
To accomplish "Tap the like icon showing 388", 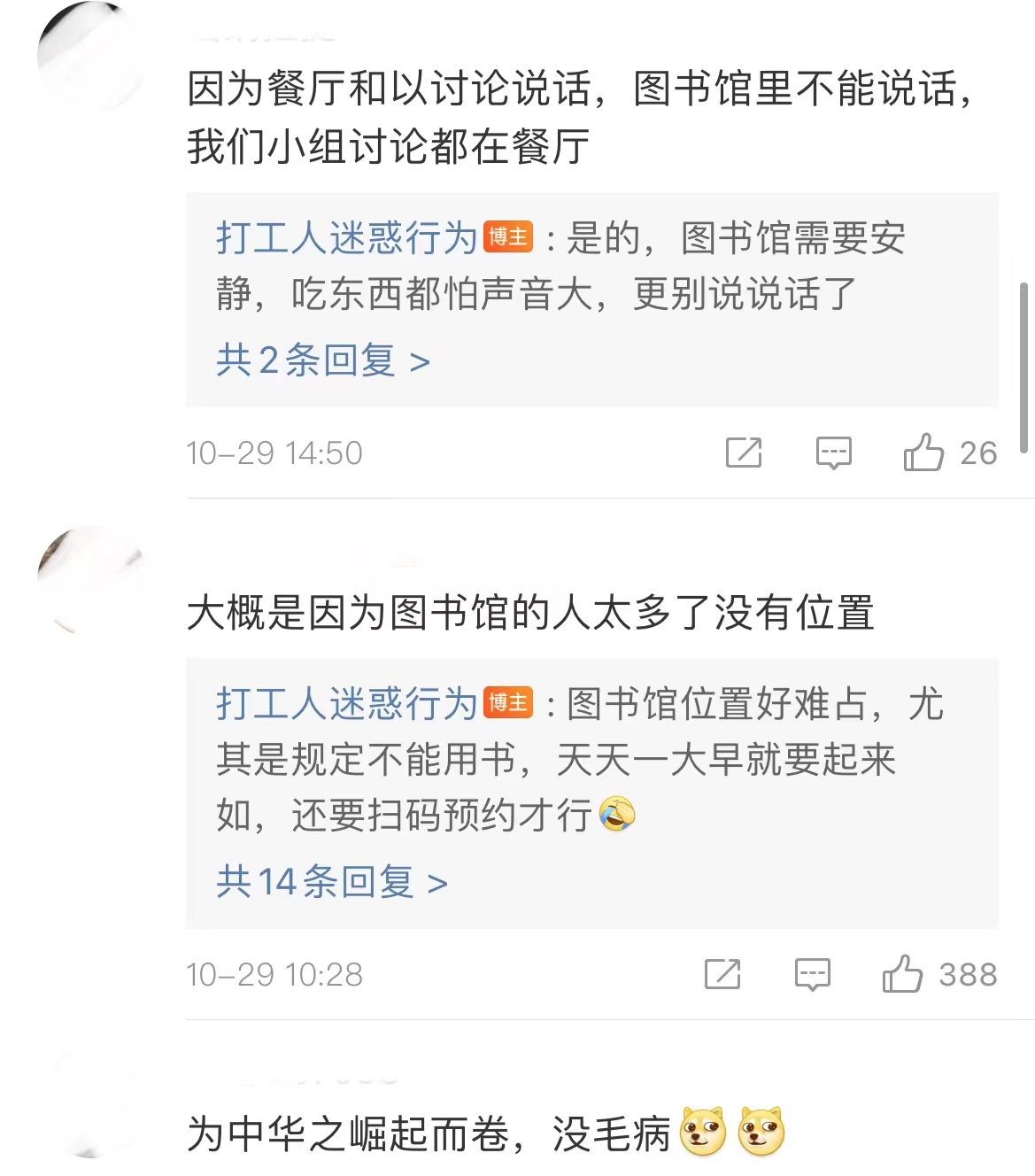I will (x=904, y=975).
